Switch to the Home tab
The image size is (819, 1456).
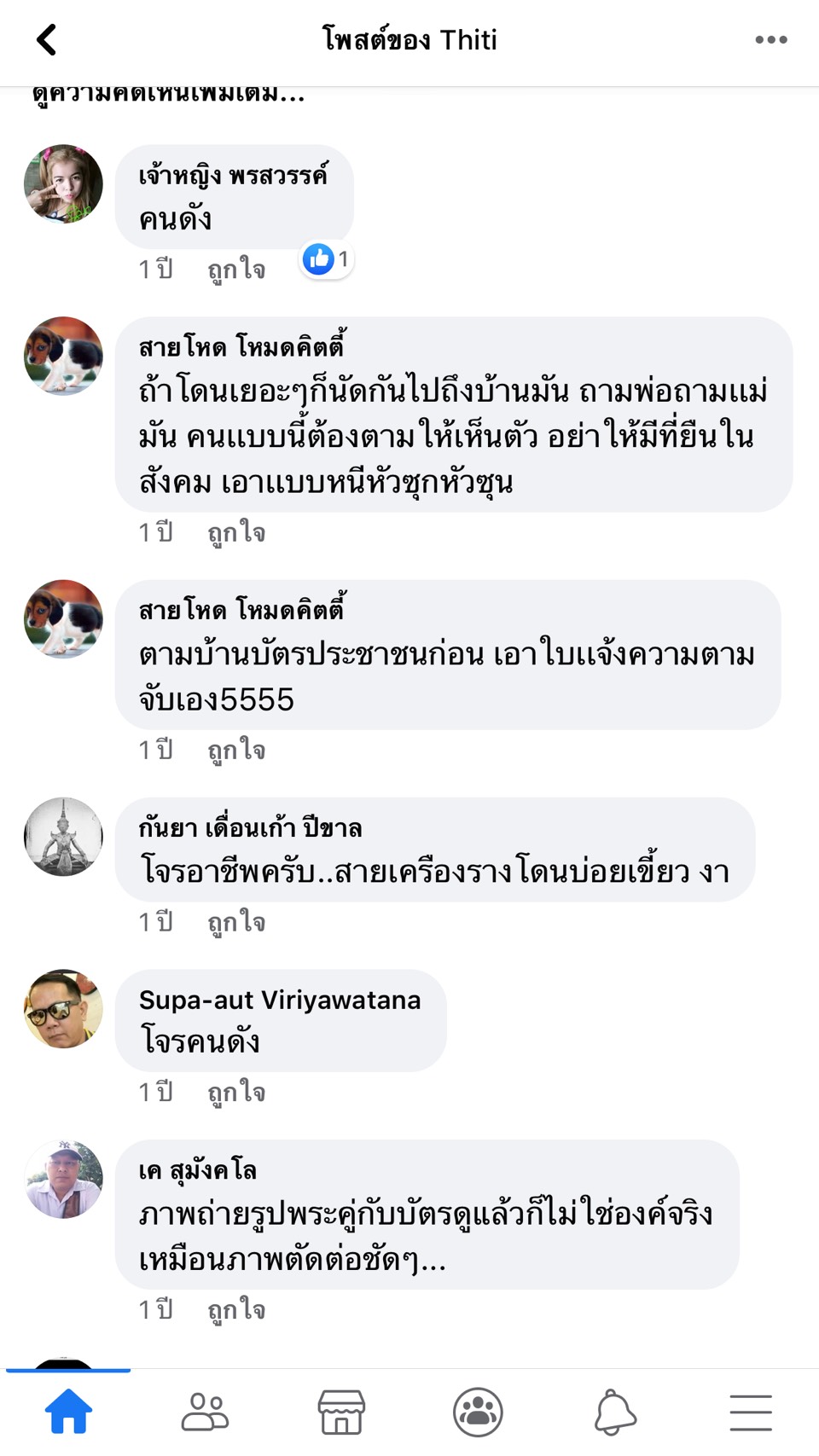[68, 1412]
